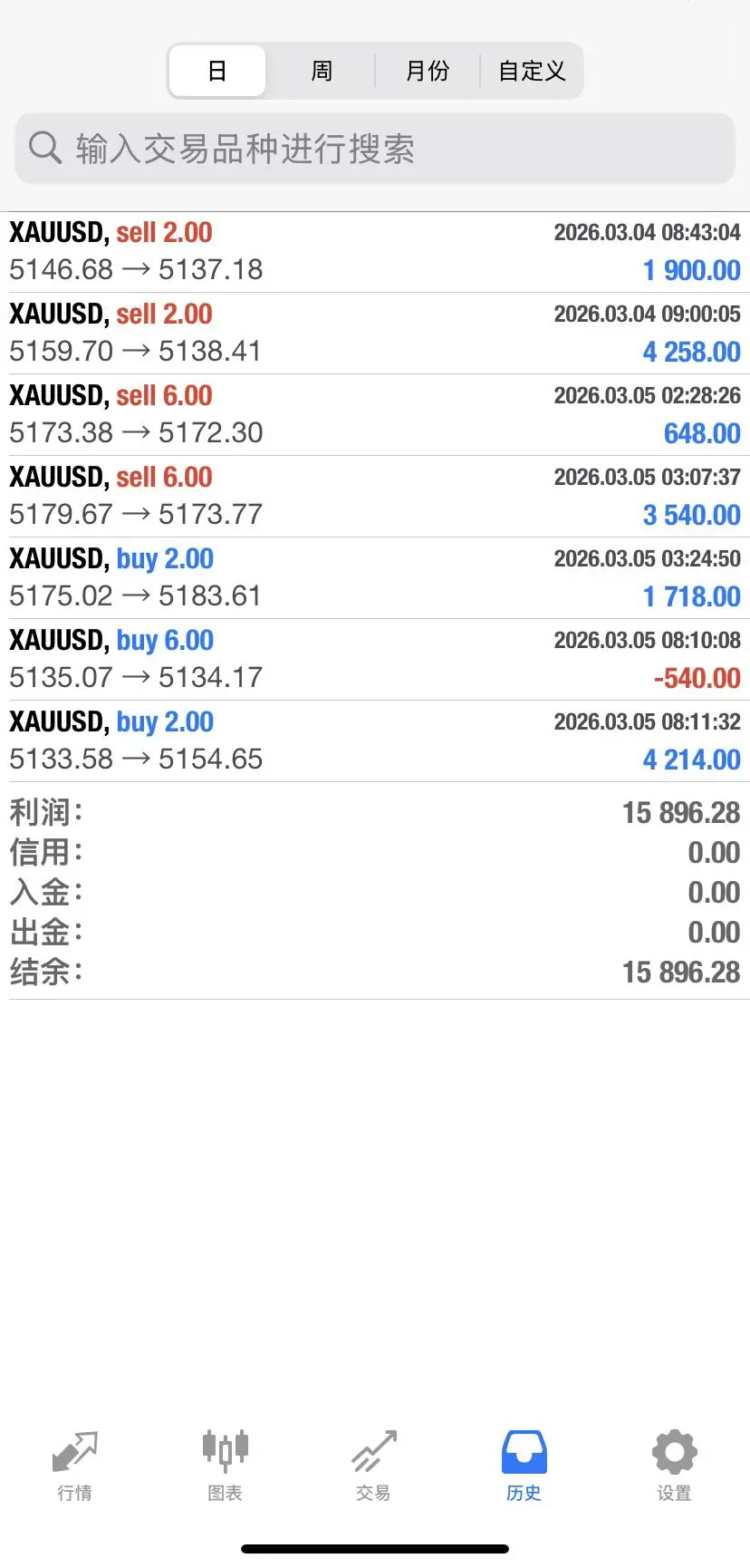This screenshot has width=750, height=1568.
Task: Switch to the 交易 trade tab
Action: pyautogui.click(x=373, y=1466)
